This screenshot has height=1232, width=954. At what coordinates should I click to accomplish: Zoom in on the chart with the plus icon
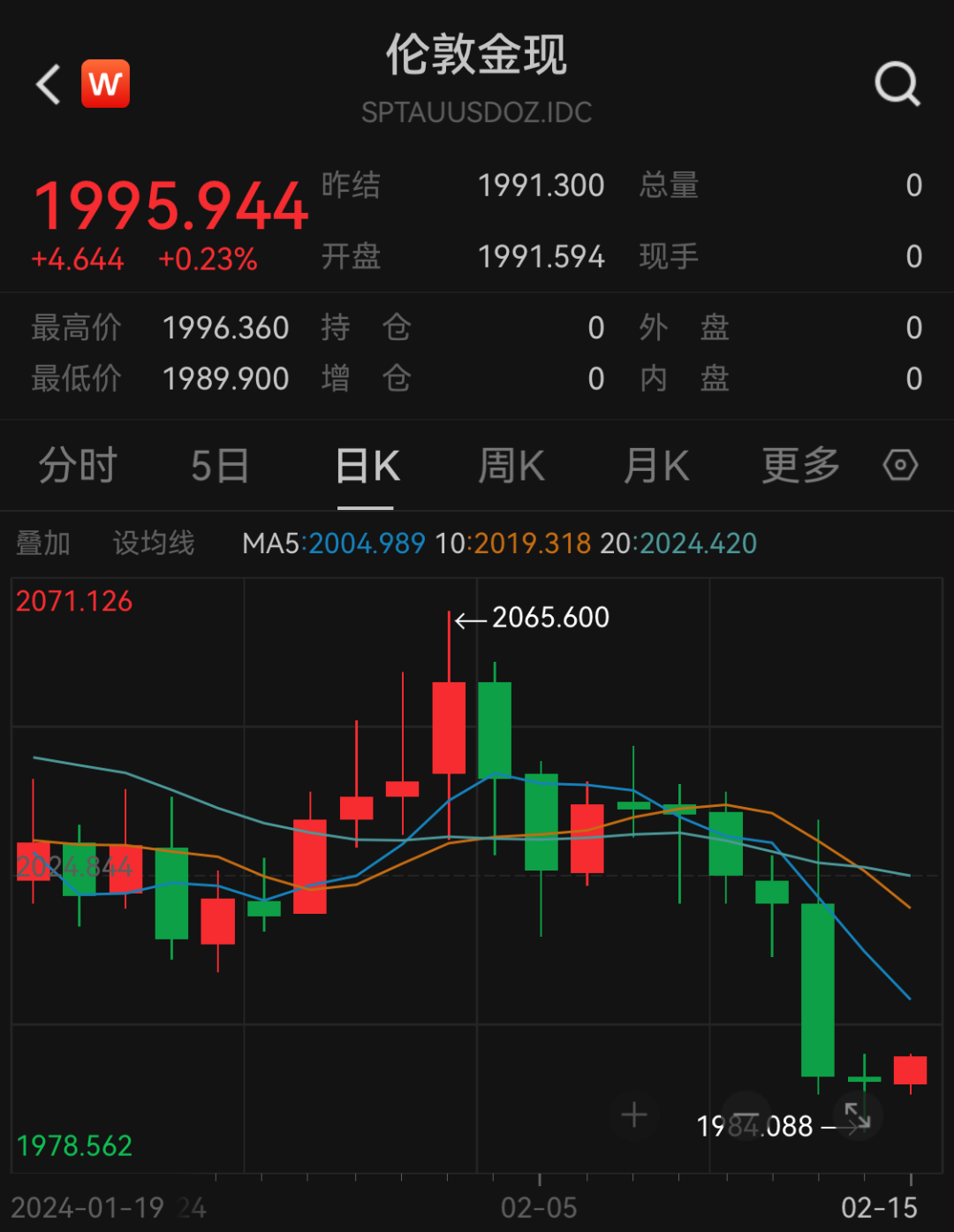pos(633,1115)
